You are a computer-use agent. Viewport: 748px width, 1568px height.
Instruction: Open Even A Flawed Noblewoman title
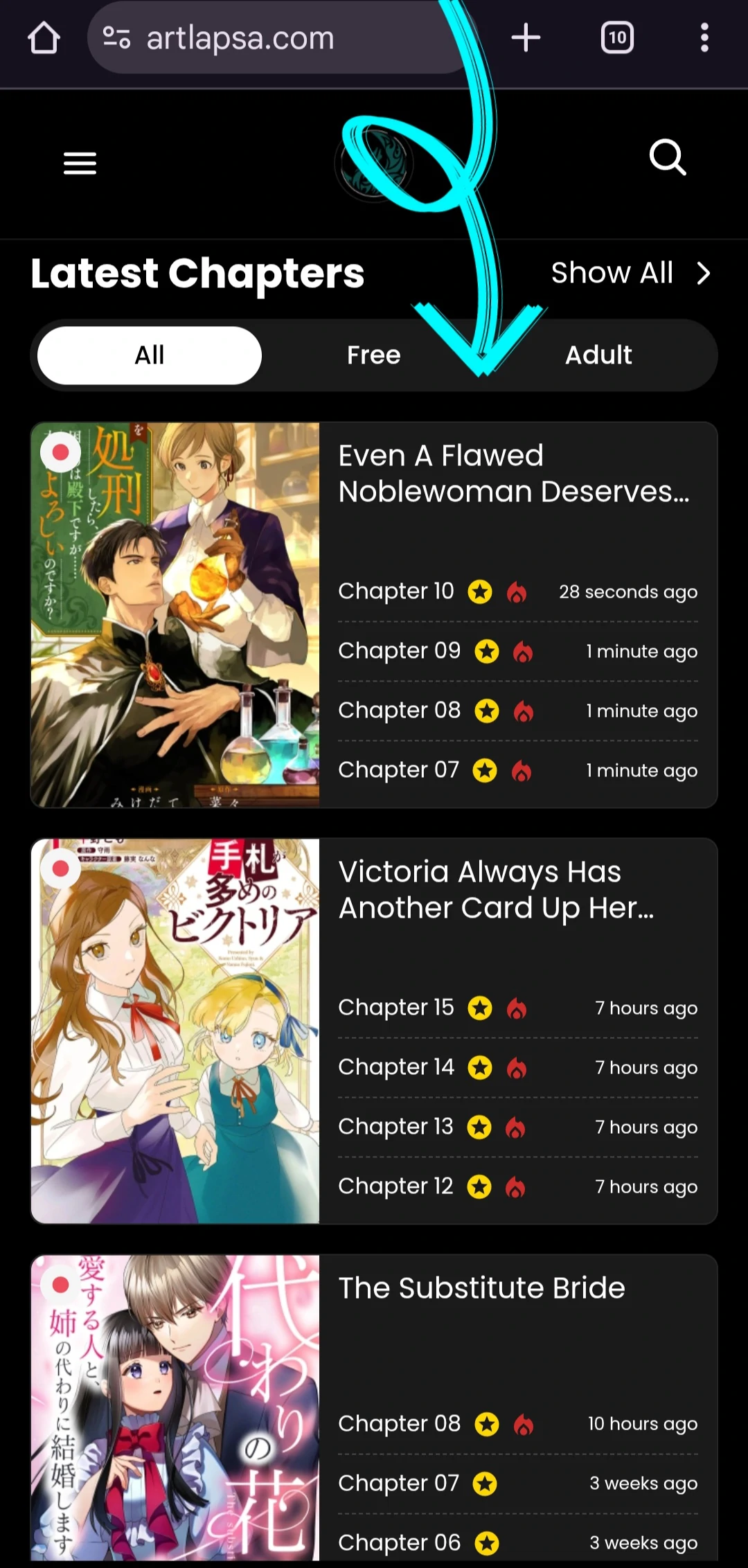coord(513,474)
